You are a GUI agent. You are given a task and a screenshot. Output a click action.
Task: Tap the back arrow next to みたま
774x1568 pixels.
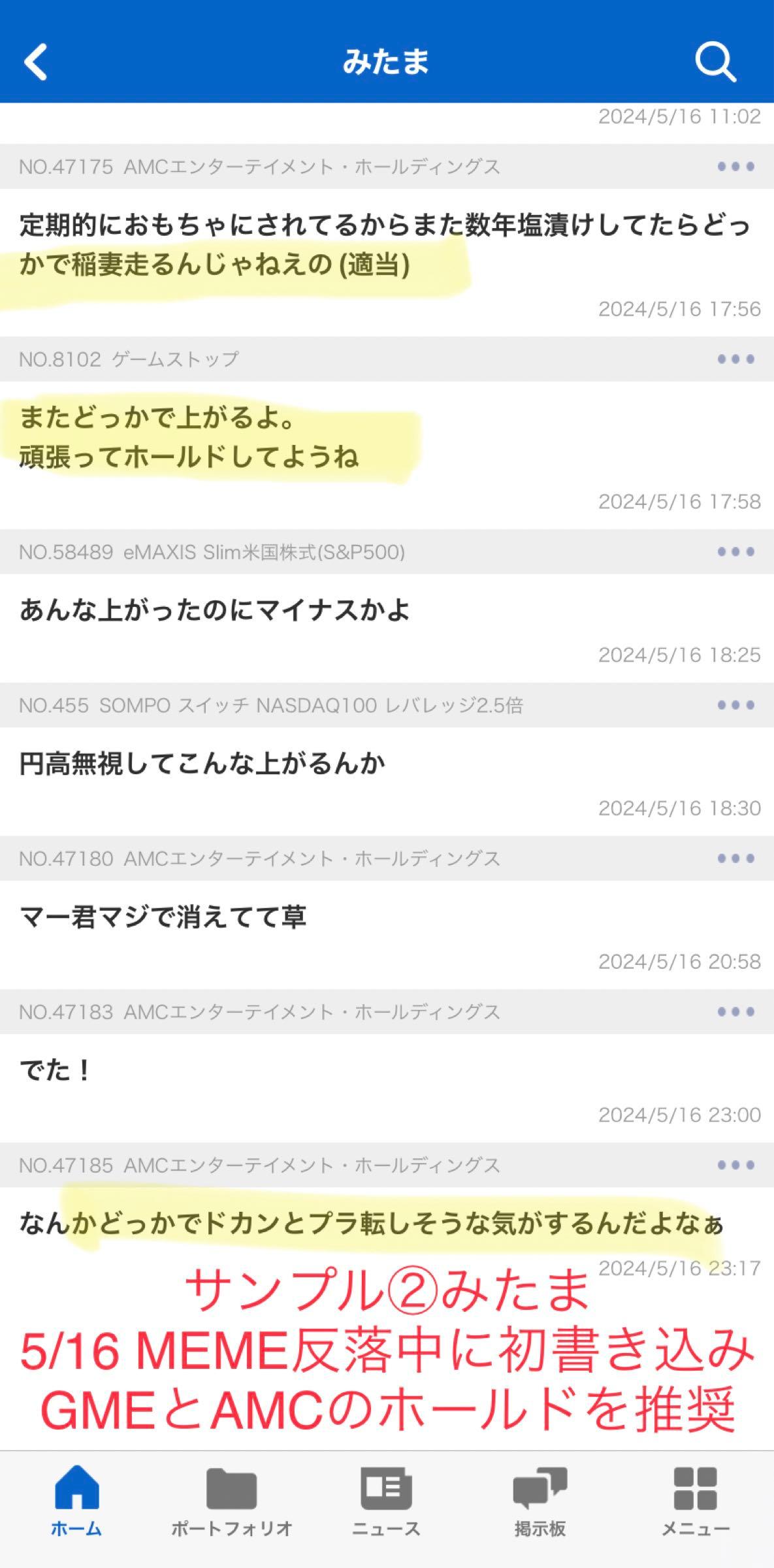[x=37, y=63]
